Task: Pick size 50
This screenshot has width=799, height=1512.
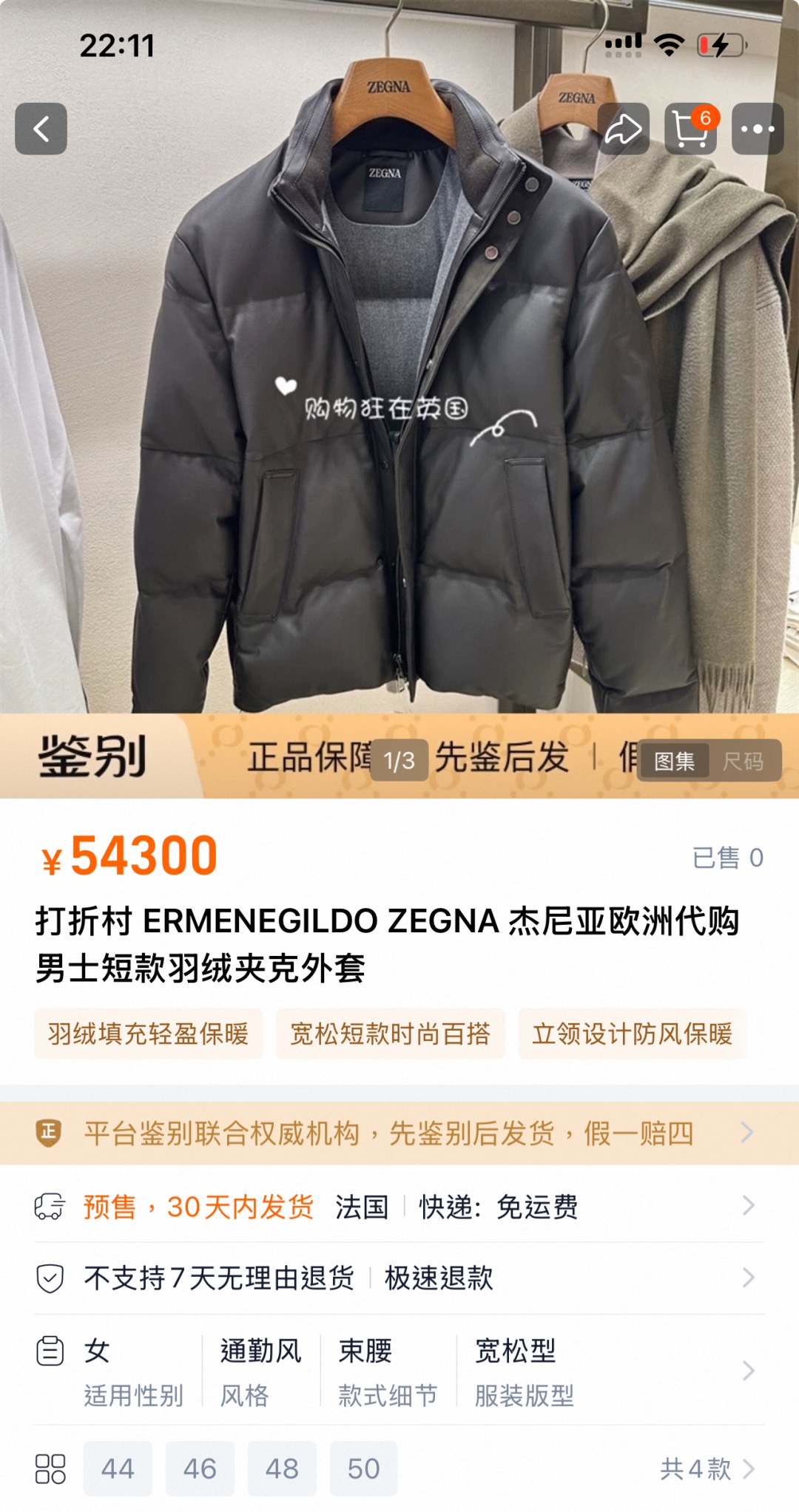Action: (x=364, y=1468)
